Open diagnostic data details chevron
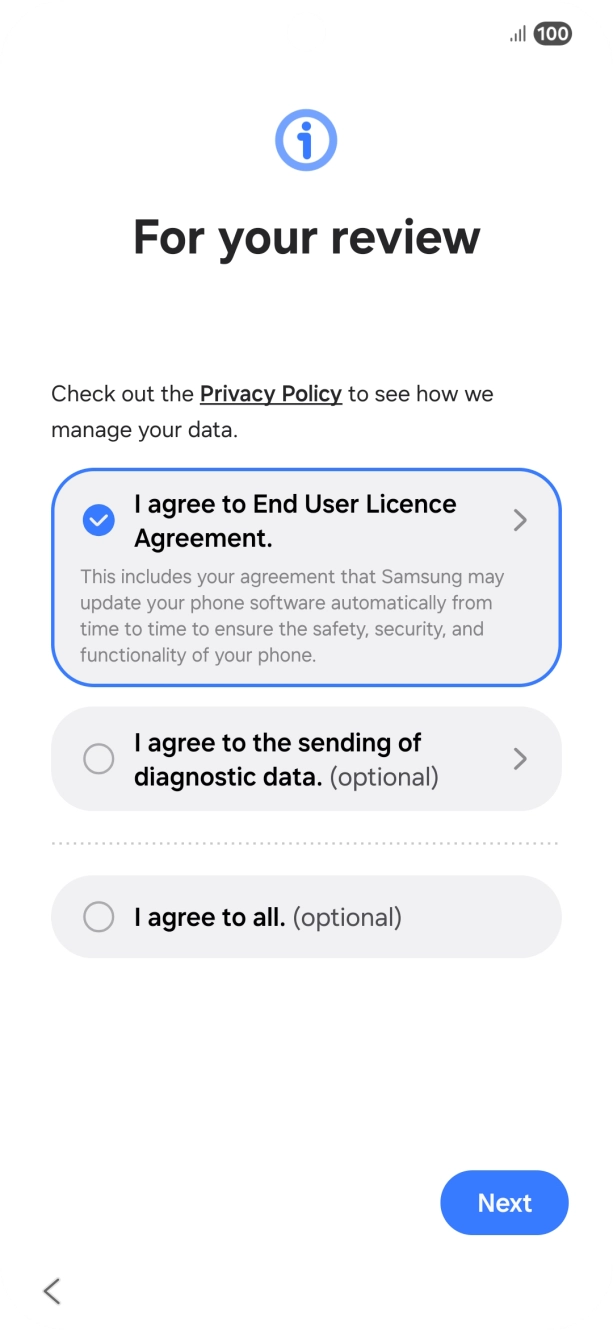This screenshot has height=1330, width=613. (519, 760)
